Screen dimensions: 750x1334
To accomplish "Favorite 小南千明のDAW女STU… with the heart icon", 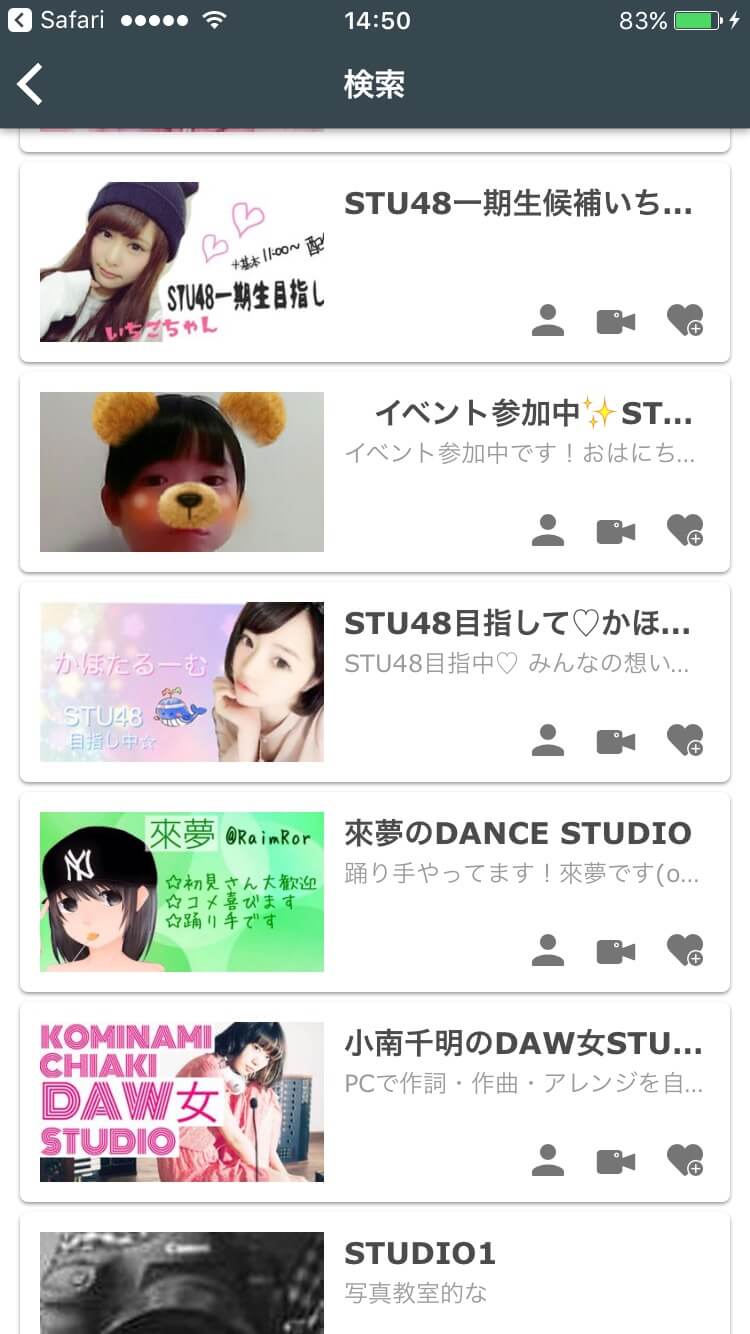I will click(x=685, y=1161).
